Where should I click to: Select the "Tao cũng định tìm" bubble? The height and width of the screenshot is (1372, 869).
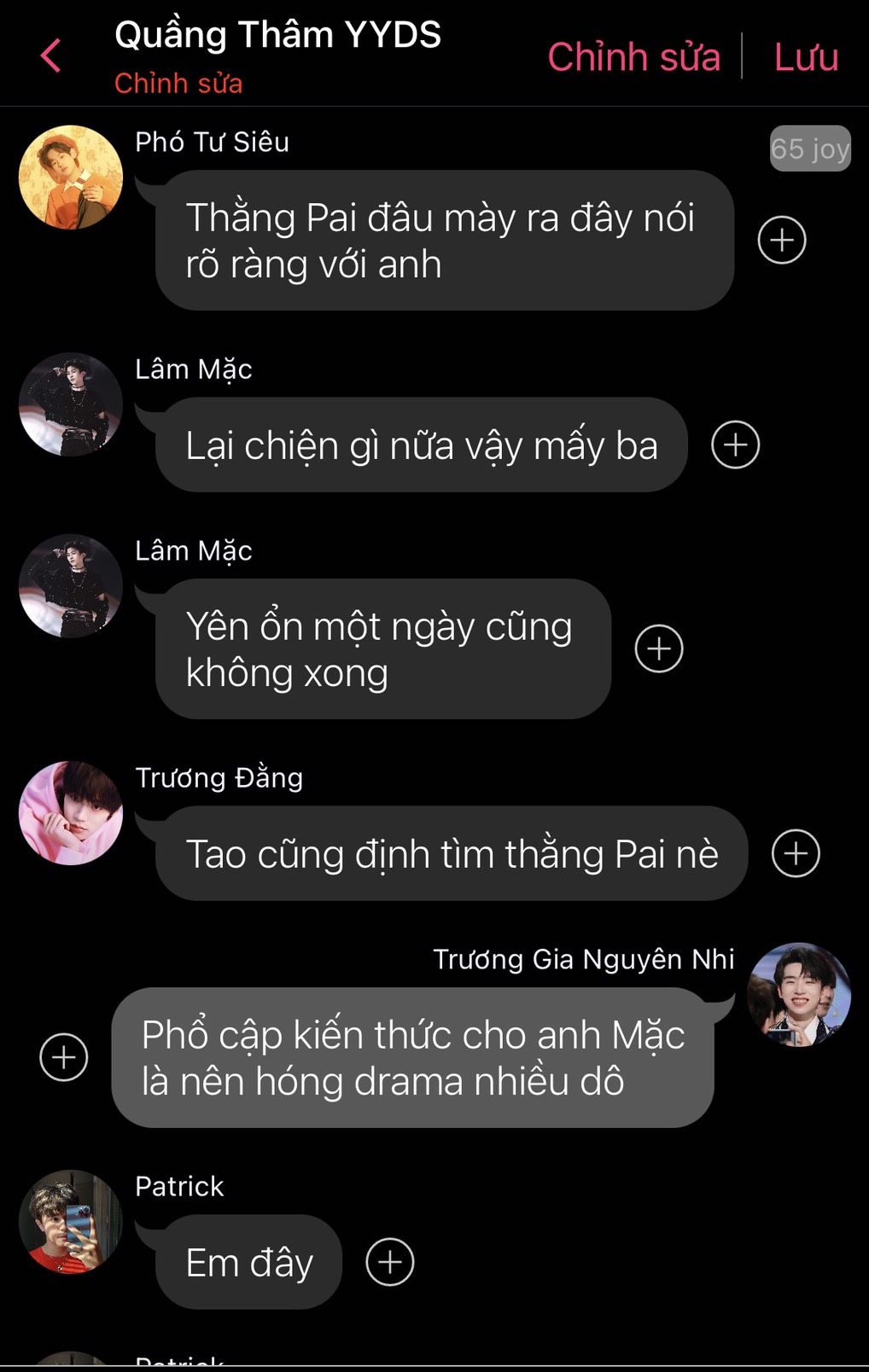pyautogui.click(x=452, y=853)
